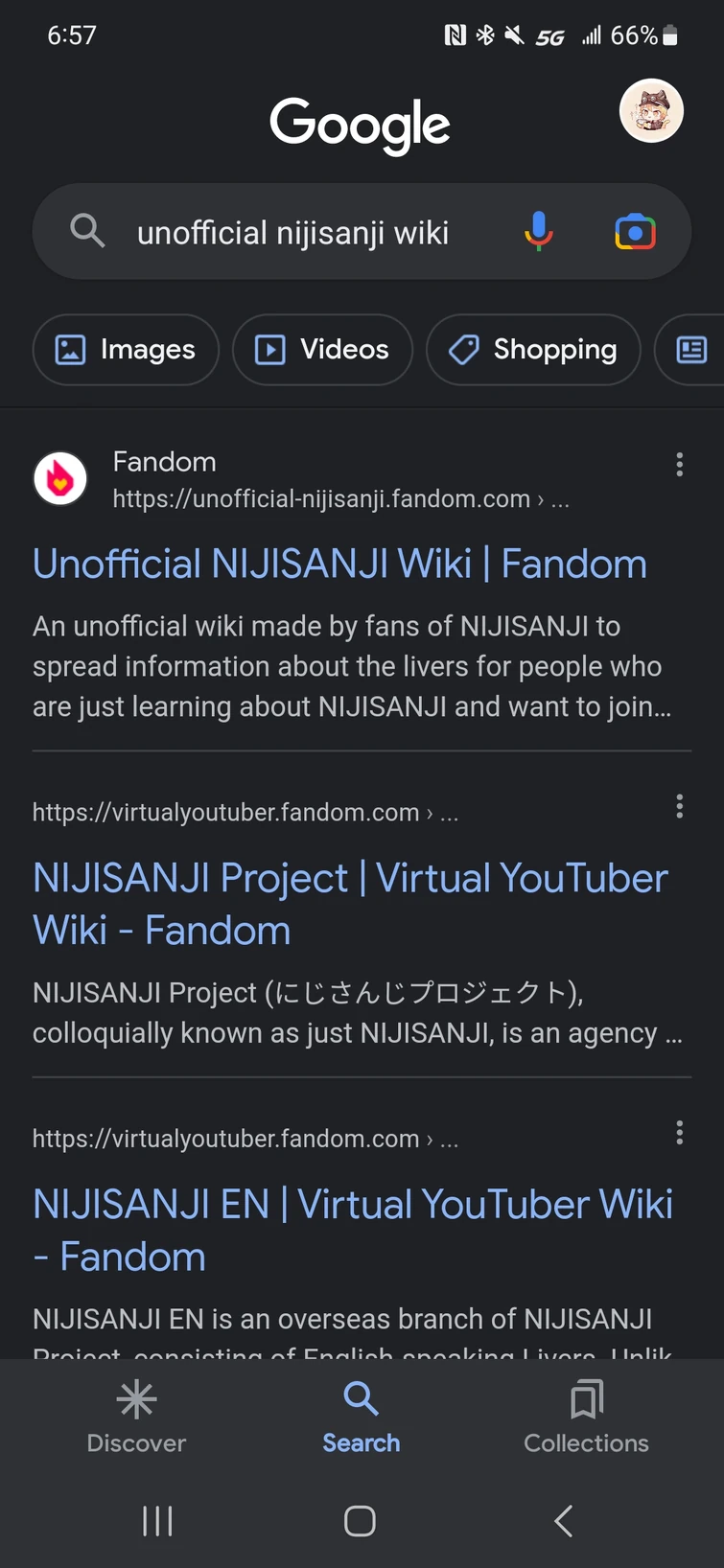Viewport: 724px width, 1568px height.
Task: Switch to the Images search filter
Action: [125, 350]
